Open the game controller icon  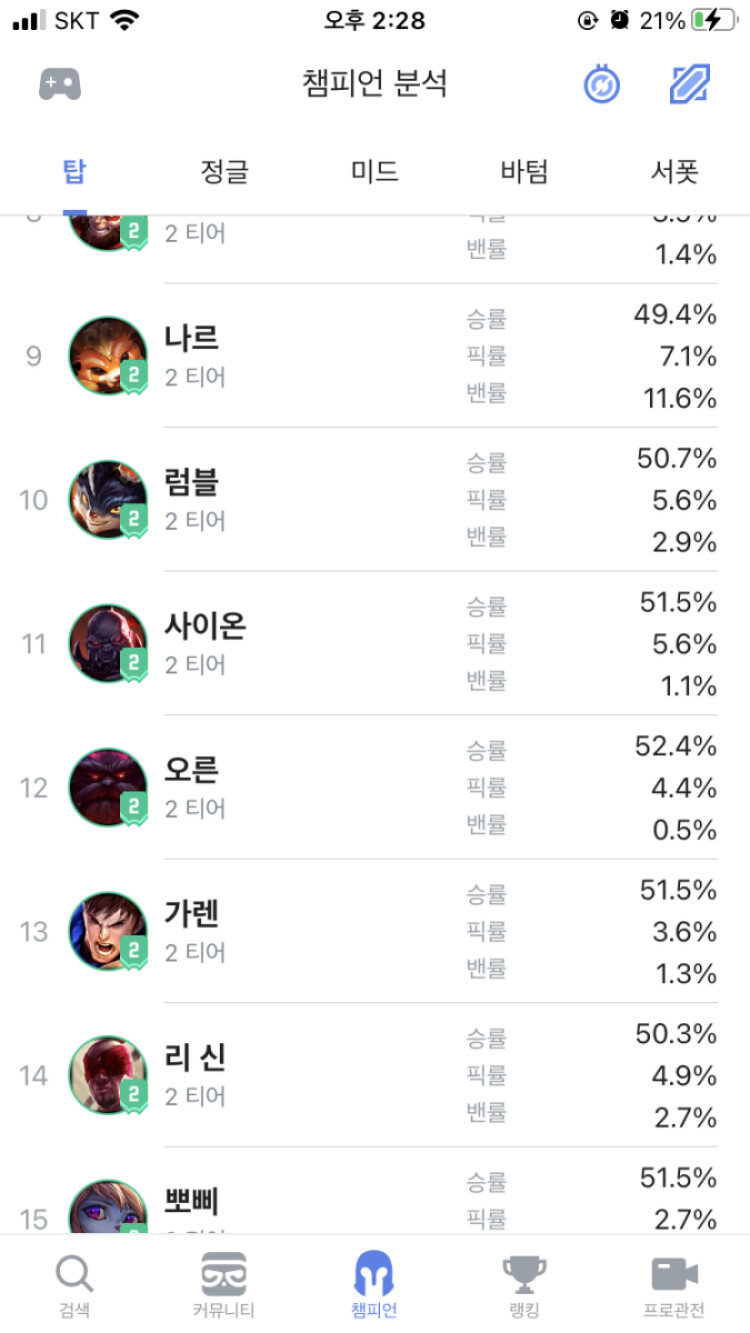(x=60, y=84)
